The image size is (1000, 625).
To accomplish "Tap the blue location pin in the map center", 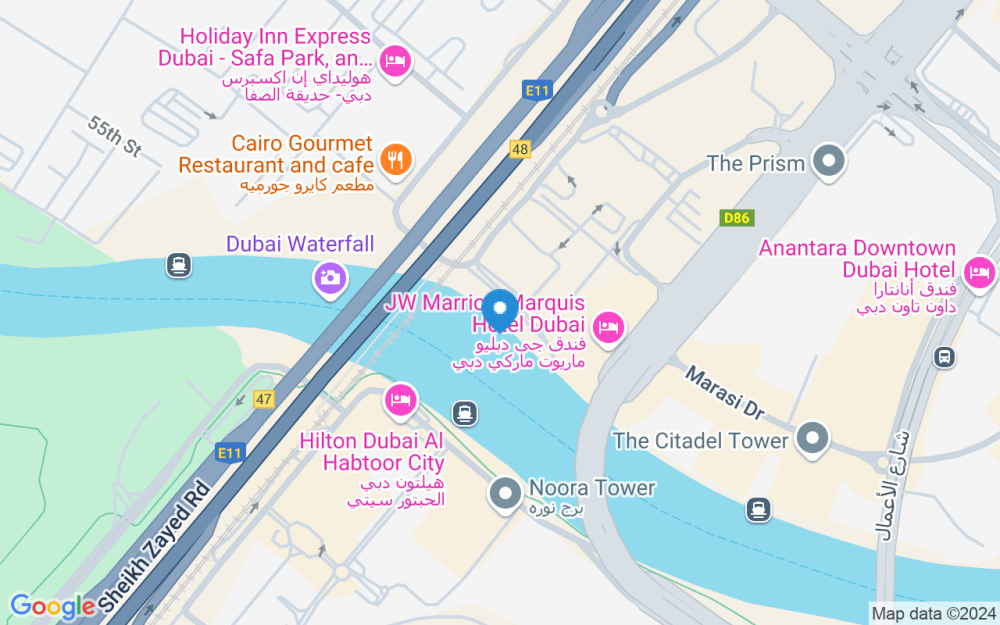I will click(x=500, y=310).
